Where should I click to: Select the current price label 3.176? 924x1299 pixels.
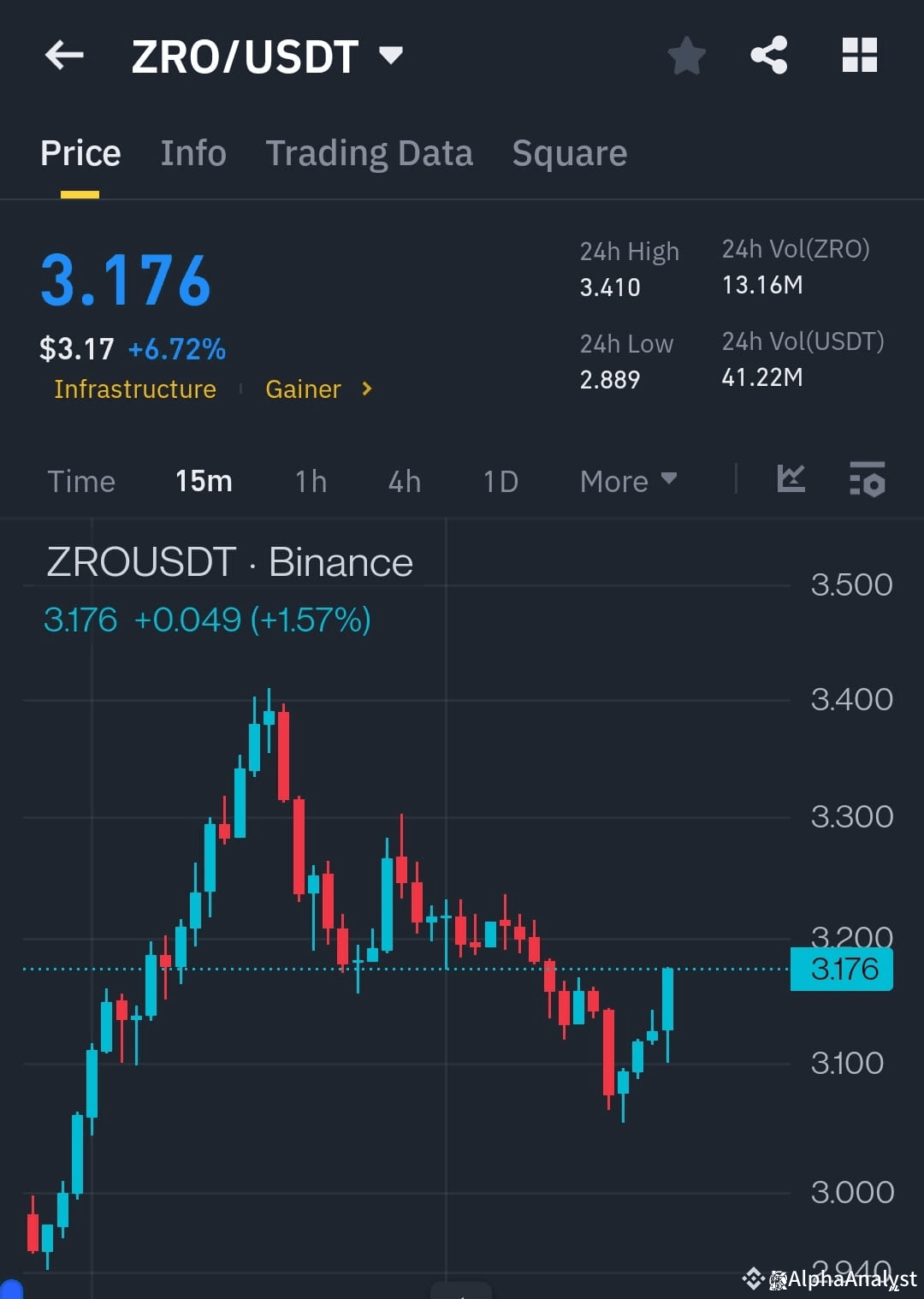(x=841, y=969)
